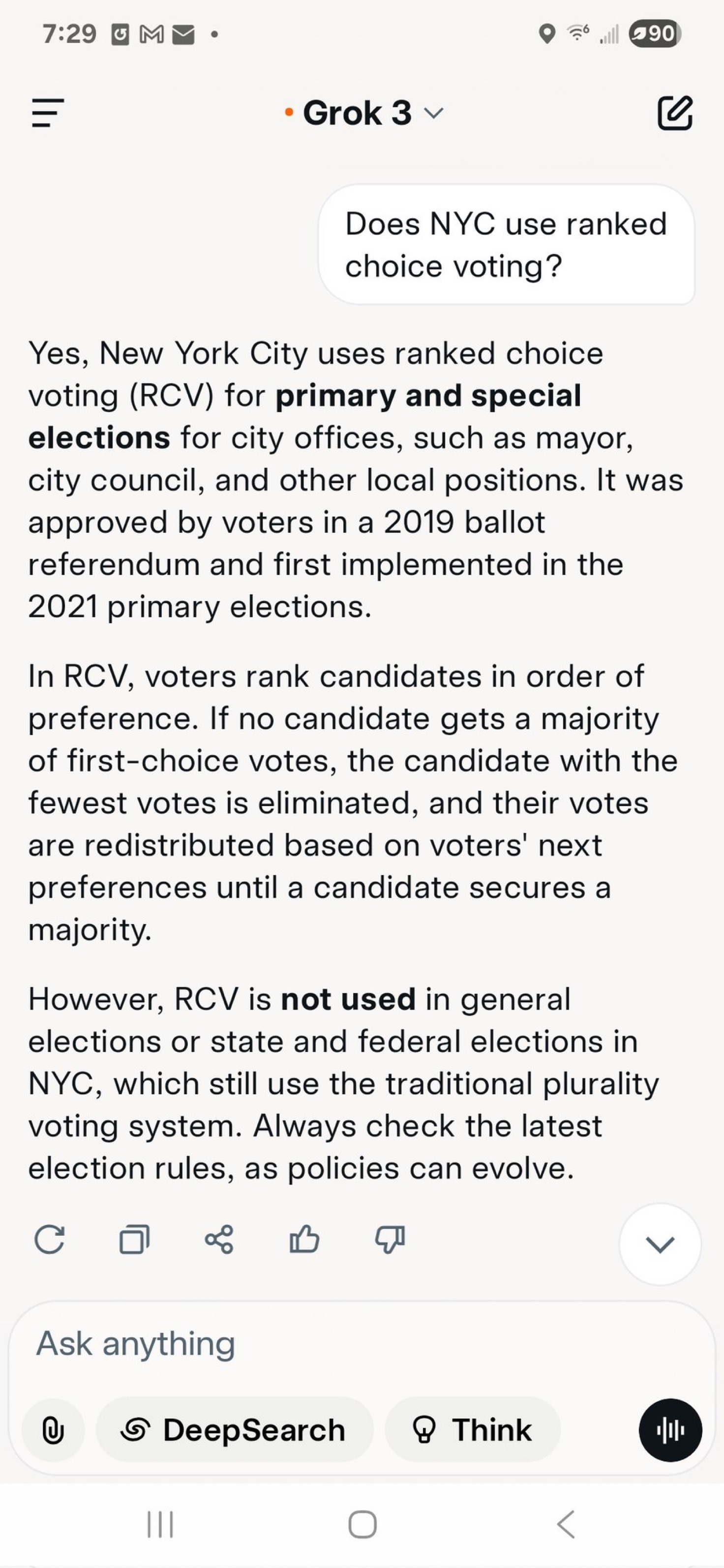Dislike the response with thumbs down
This screenshot has width=724, height=1568.
tap(390, 1240)
